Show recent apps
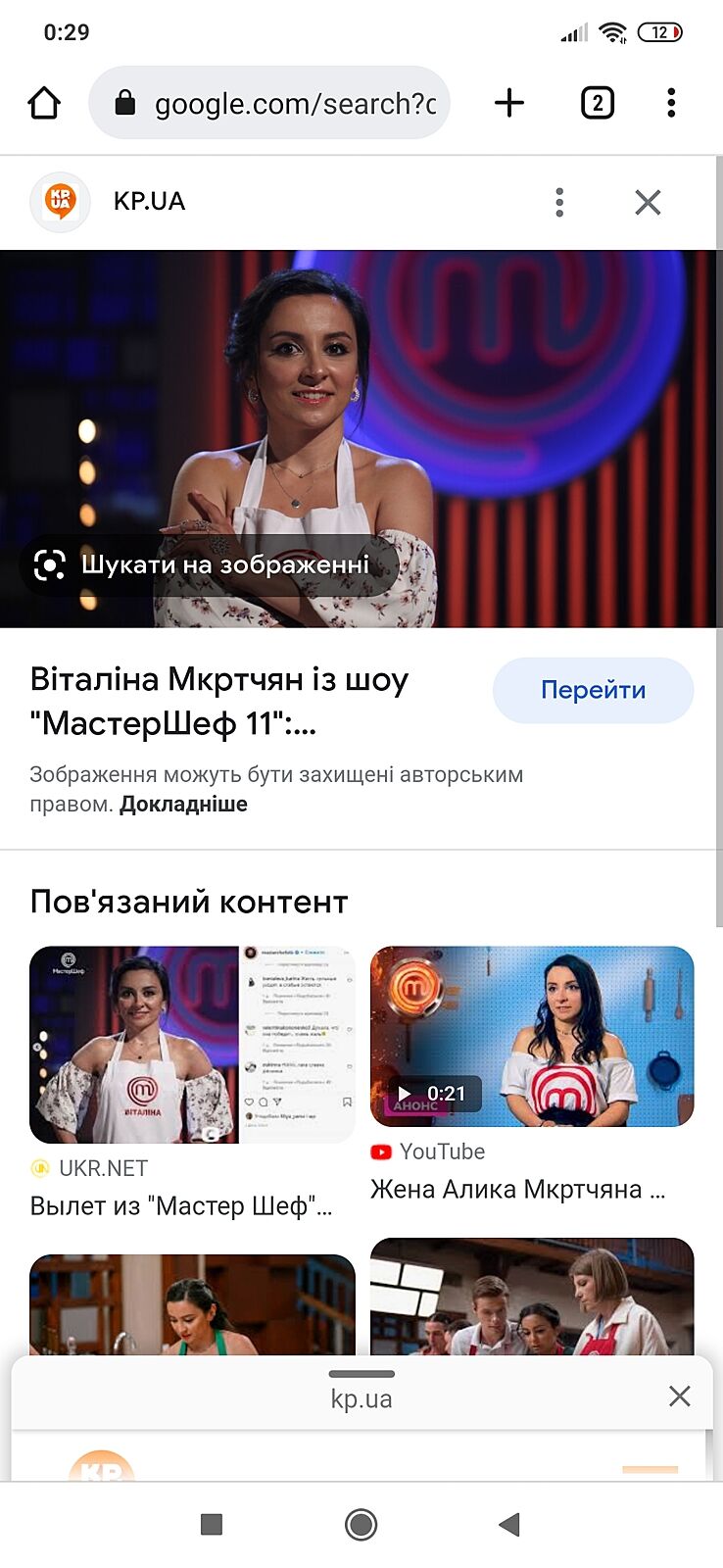The image size is (723, 1568). pyautogui.click(x=212, y=1524)
